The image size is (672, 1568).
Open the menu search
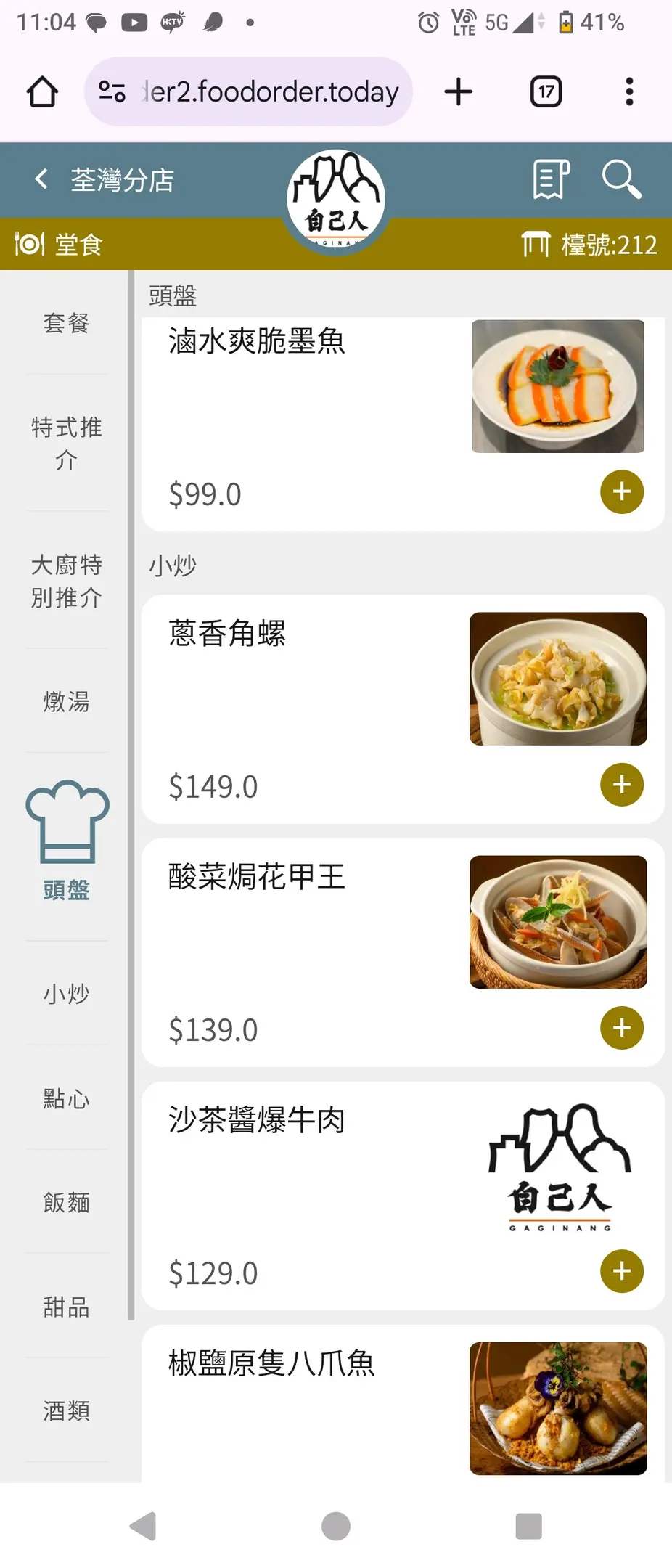(x=621, y=179)
